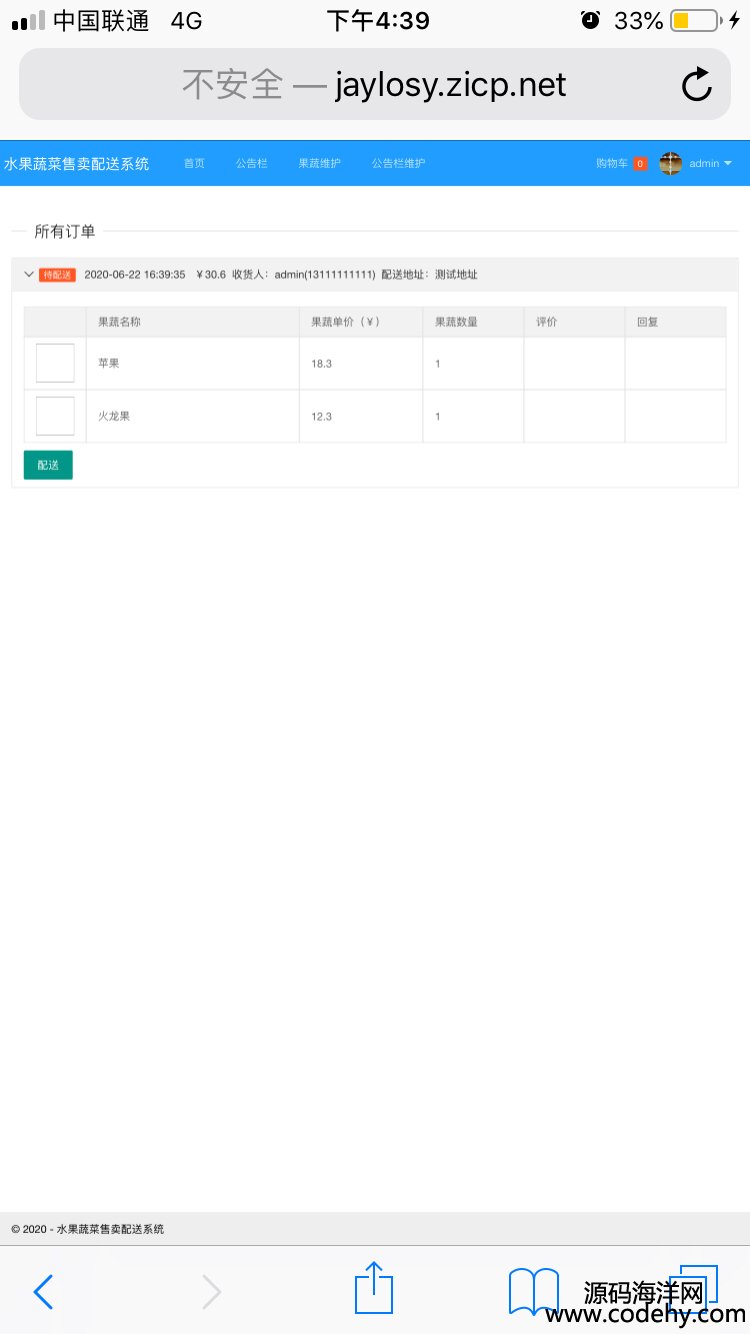Go back to the previous page
This screenshot has height=1334, width=750.
tap(43, 1292)
